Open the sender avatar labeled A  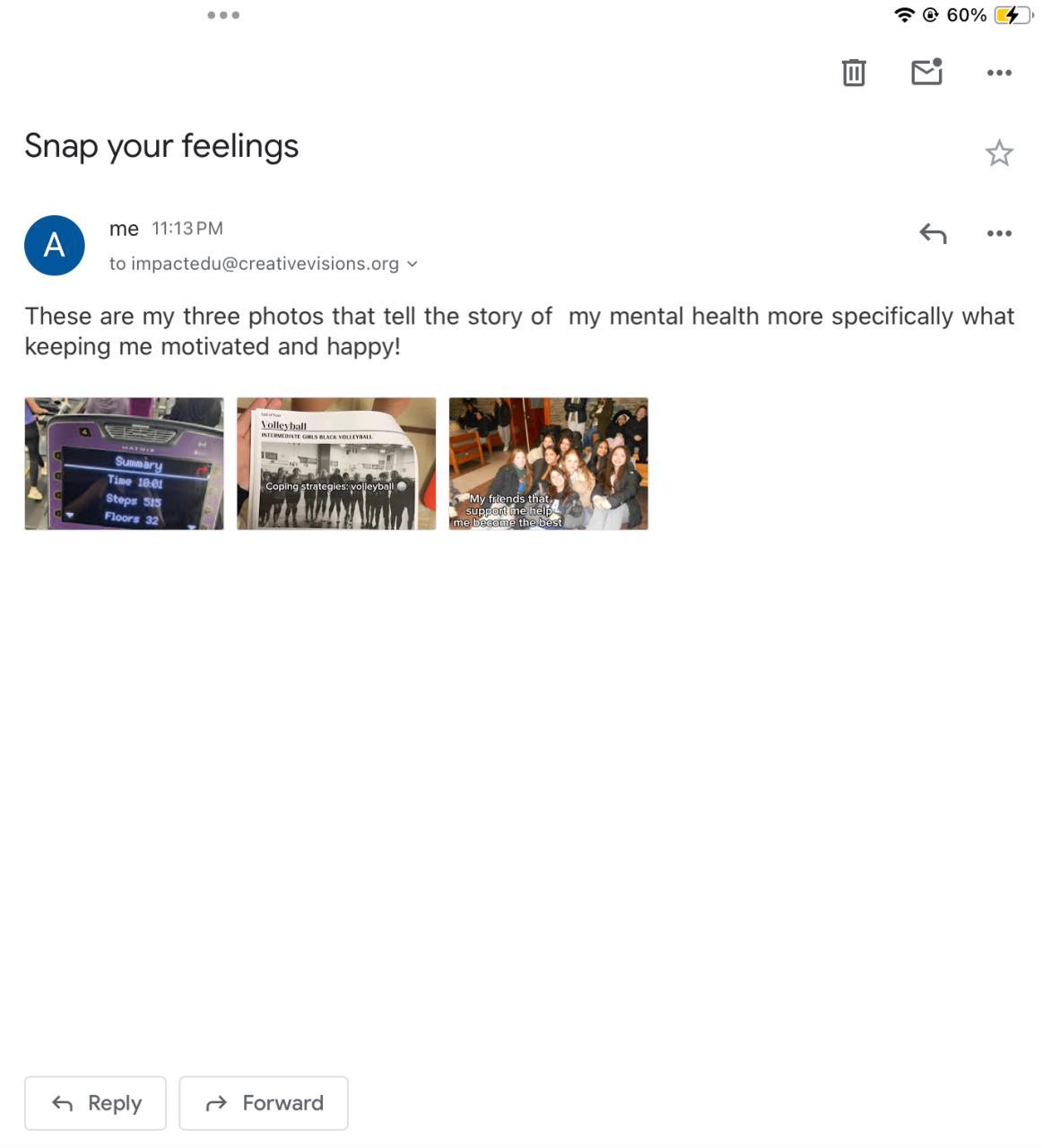[x=55, y=245]
